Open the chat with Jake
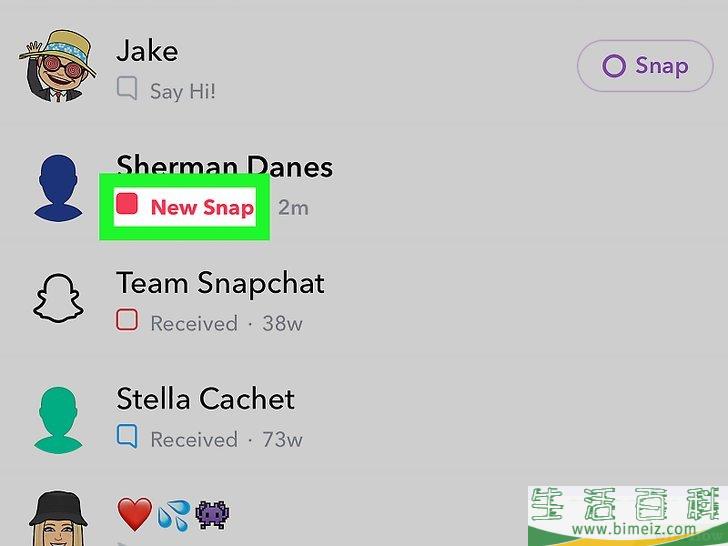This screenshot has width=728, height=546. pyautogui.click(x=300, y=68)
